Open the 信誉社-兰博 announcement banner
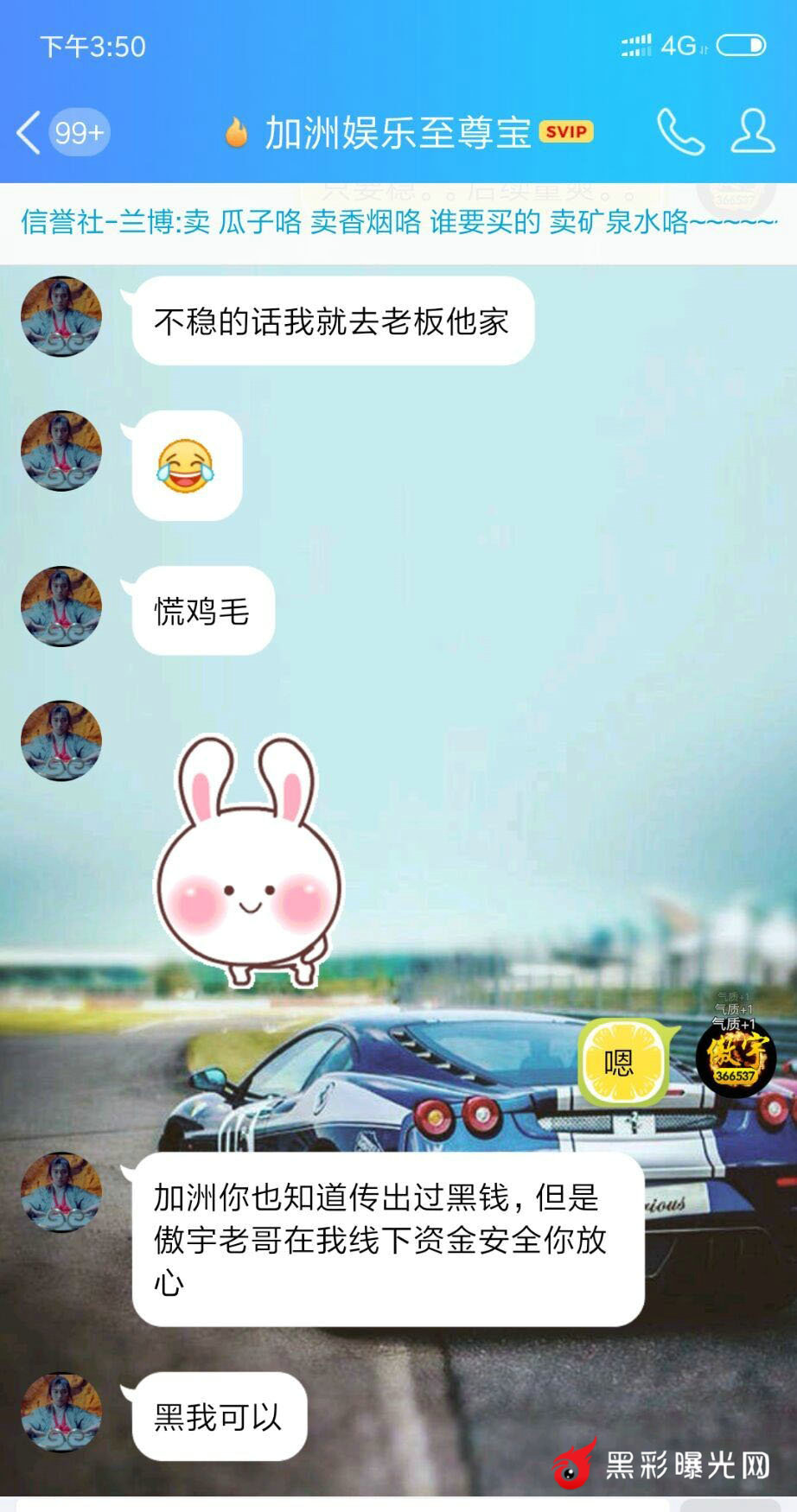Image resolution: width=797 pixels, height=1512 pixels. click(398, 223)
